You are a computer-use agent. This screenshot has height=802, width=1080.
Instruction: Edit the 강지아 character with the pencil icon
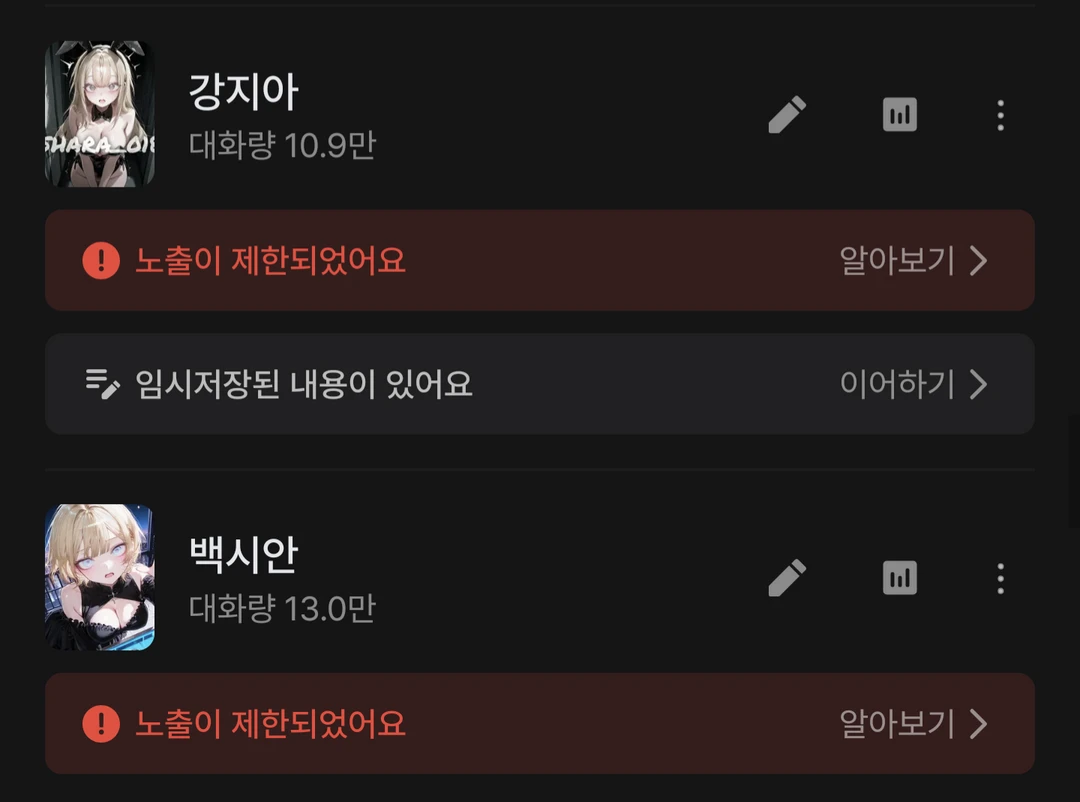[787, 115]
